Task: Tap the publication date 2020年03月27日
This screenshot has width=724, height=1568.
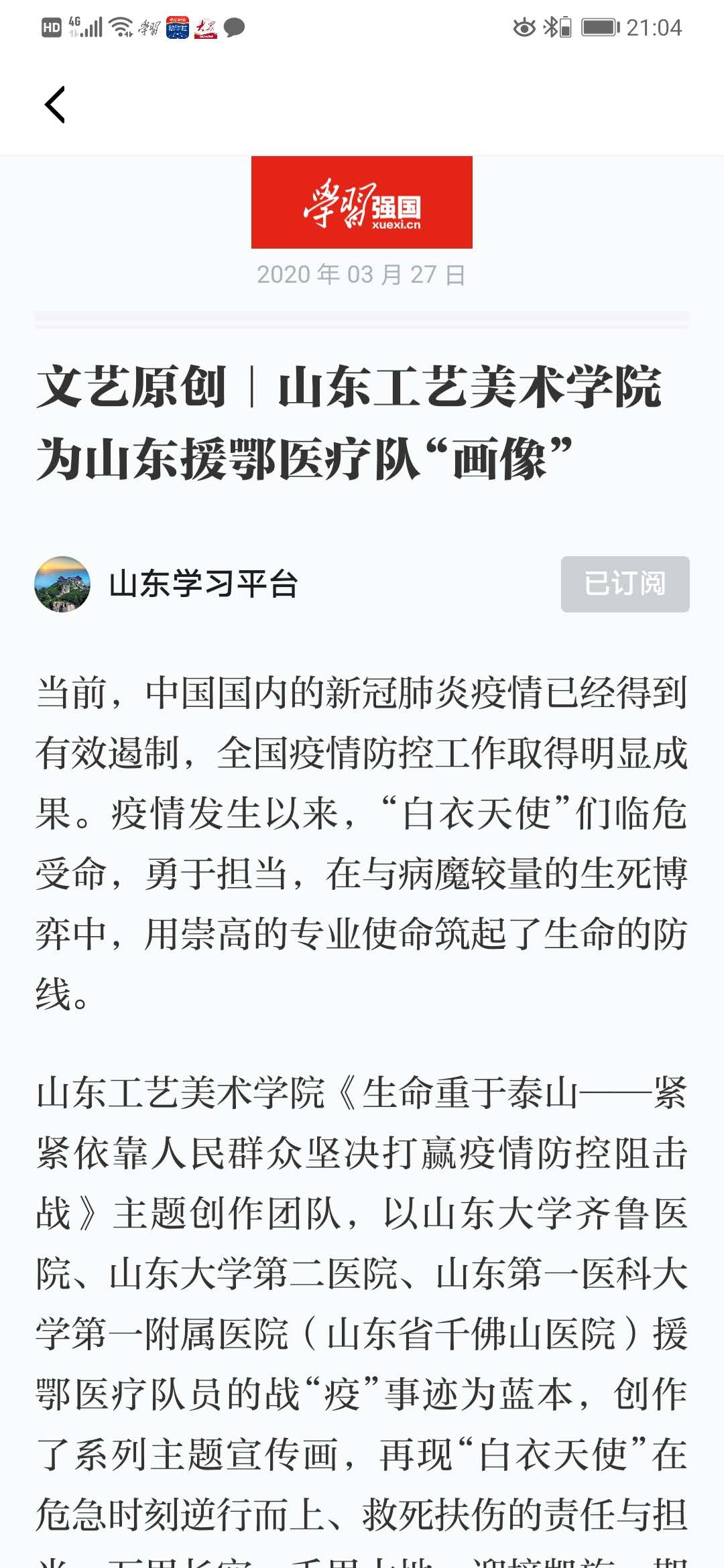Action: (362, 275)
